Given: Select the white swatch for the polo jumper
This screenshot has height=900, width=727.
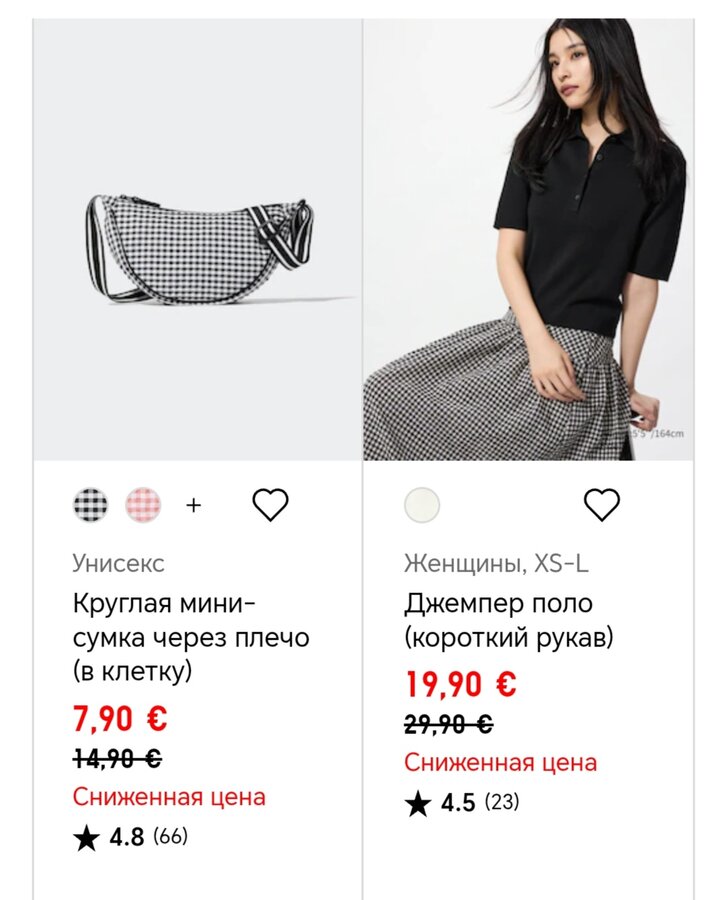Looking at the screenshot, I should (x=422, y=505).
